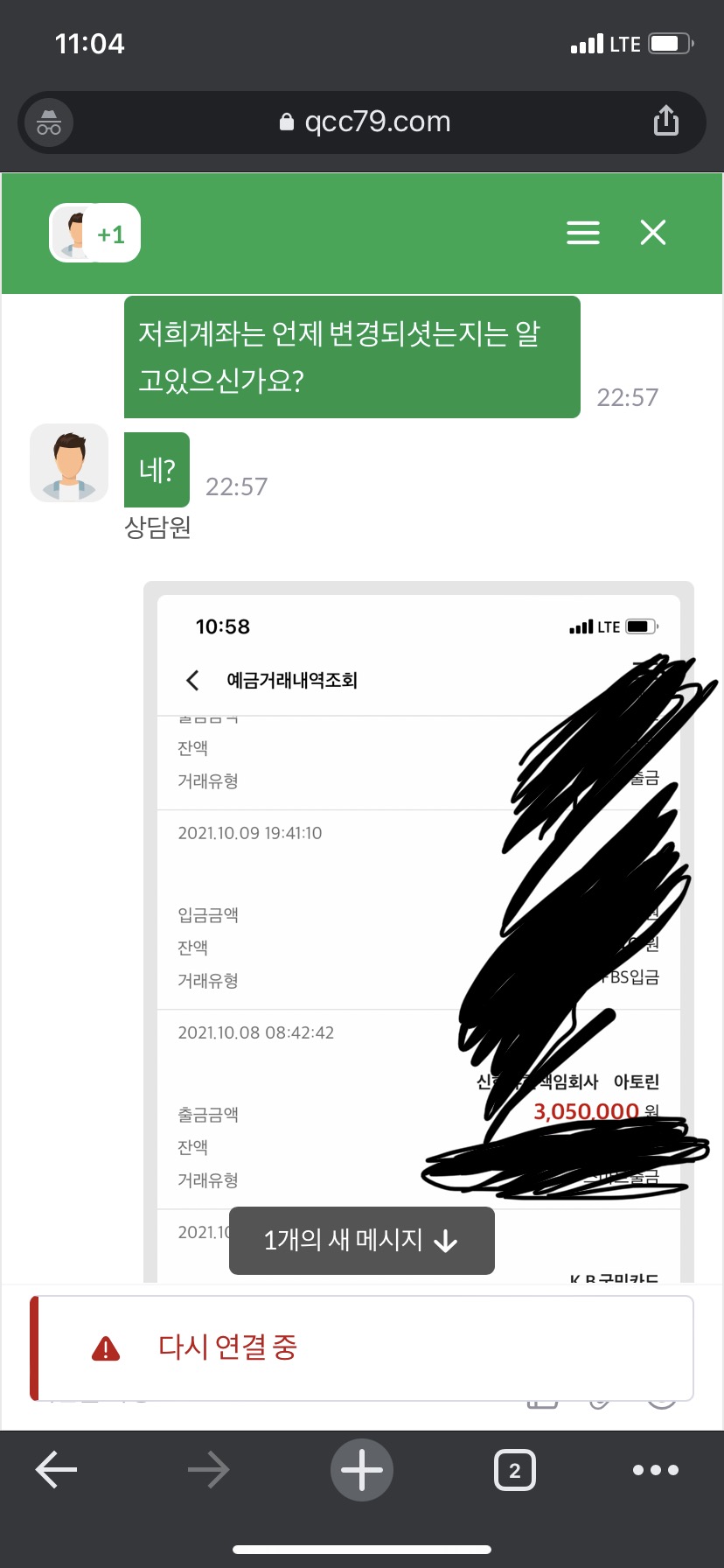
Task: Tap the qcc79.com address bar
Action: pyautogui.click(x=364, y=122)
